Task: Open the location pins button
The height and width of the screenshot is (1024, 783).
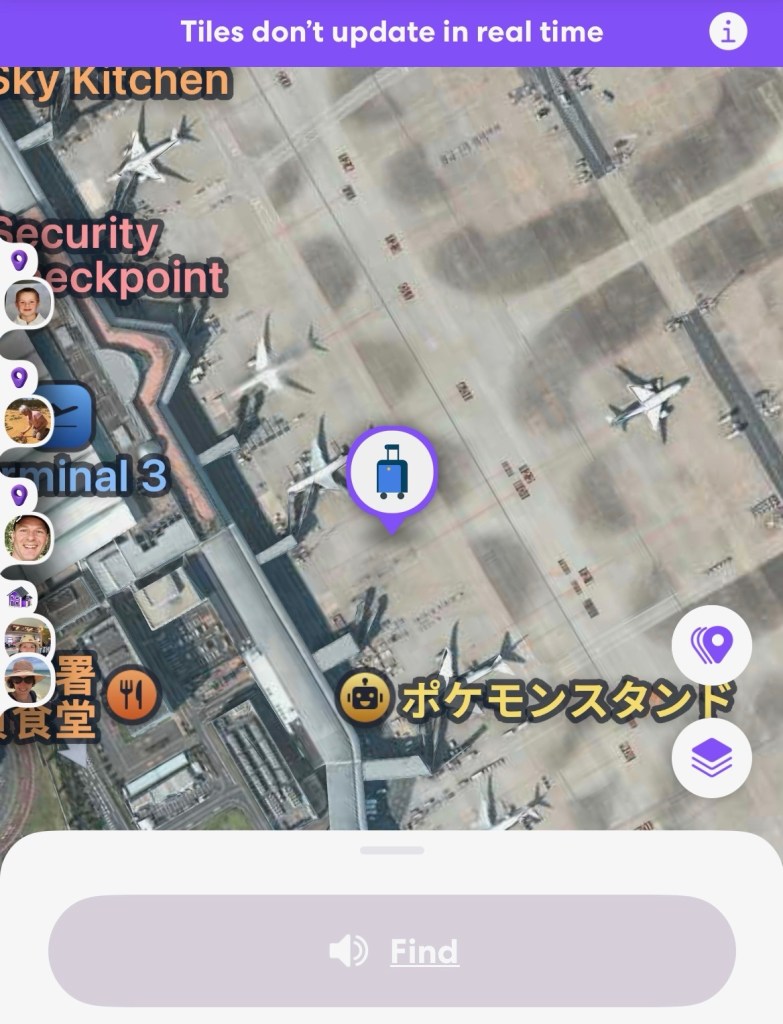Action: click(x=711, y=645)
